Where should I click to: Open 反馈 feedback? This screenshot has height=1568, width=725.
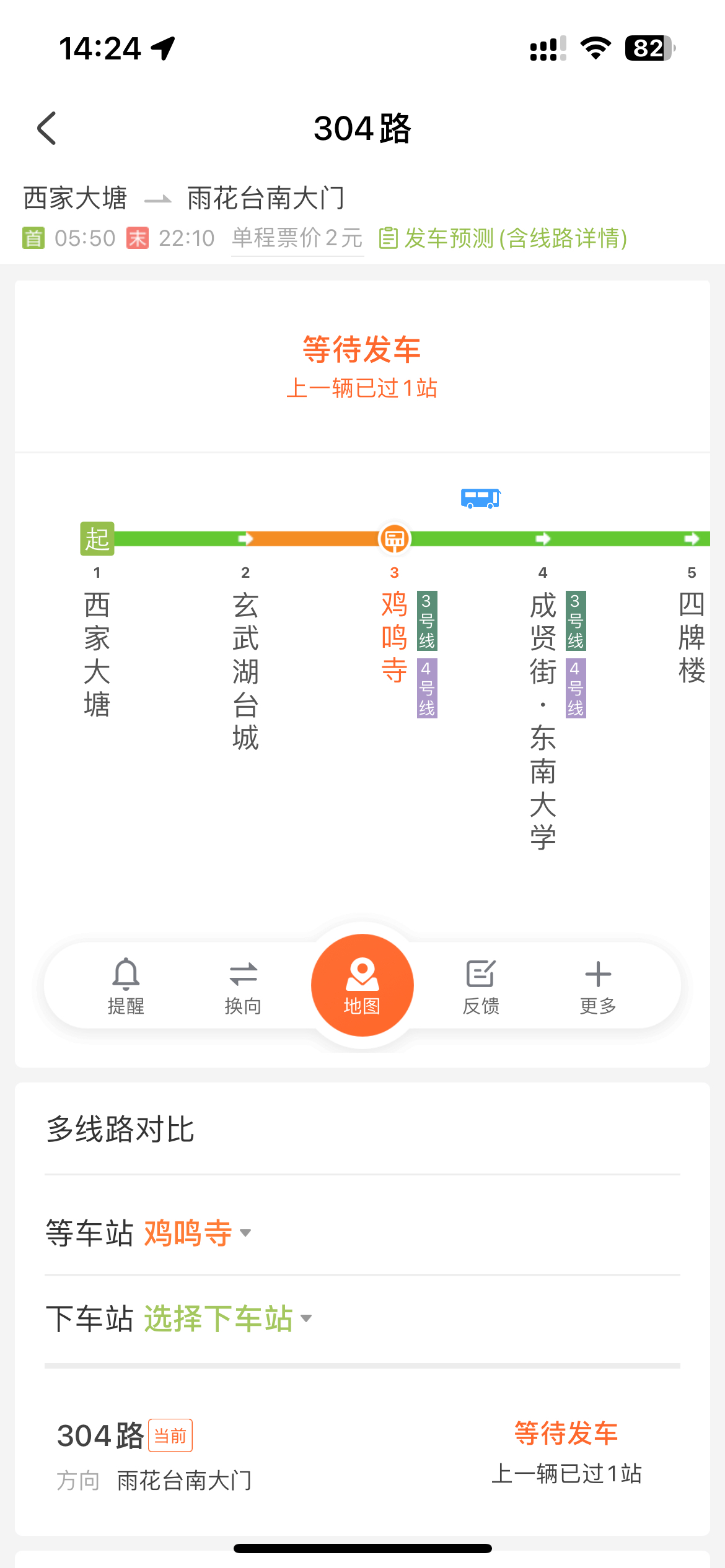click(x=481, y=986)
